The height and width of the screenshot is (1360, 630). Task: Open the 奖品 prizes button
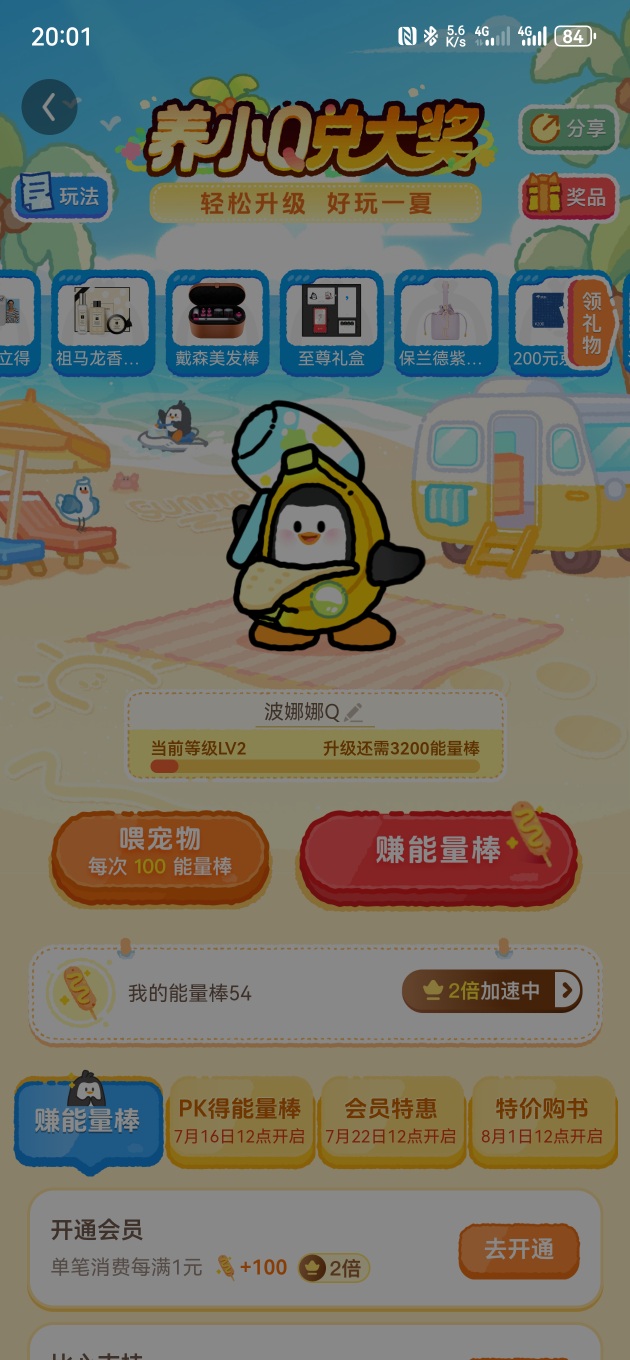click(569, 197)
